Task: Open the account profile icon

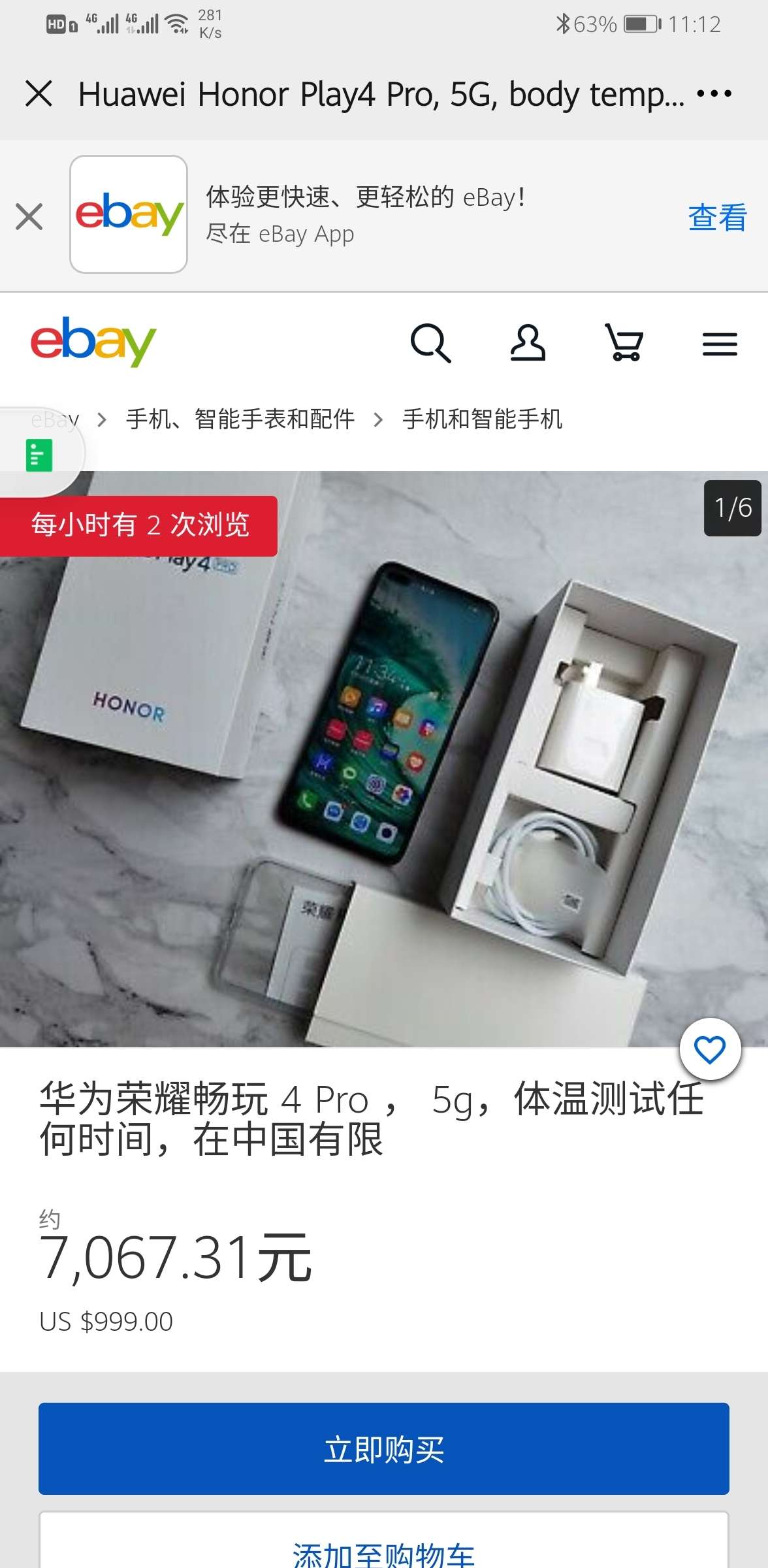Action: tap(528, 342)
